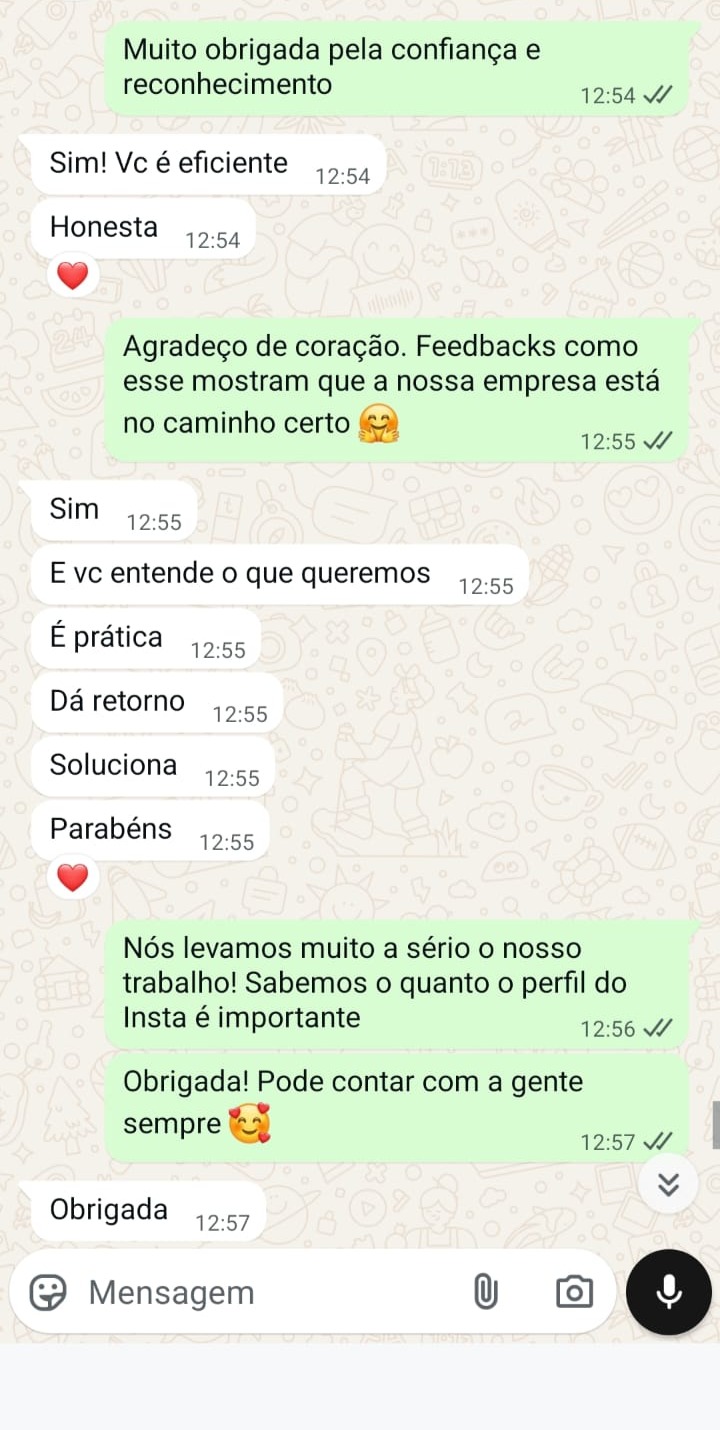Tap the voice message microphone button
This screenshot has width=720, height=1430.
coord(668,1292)
